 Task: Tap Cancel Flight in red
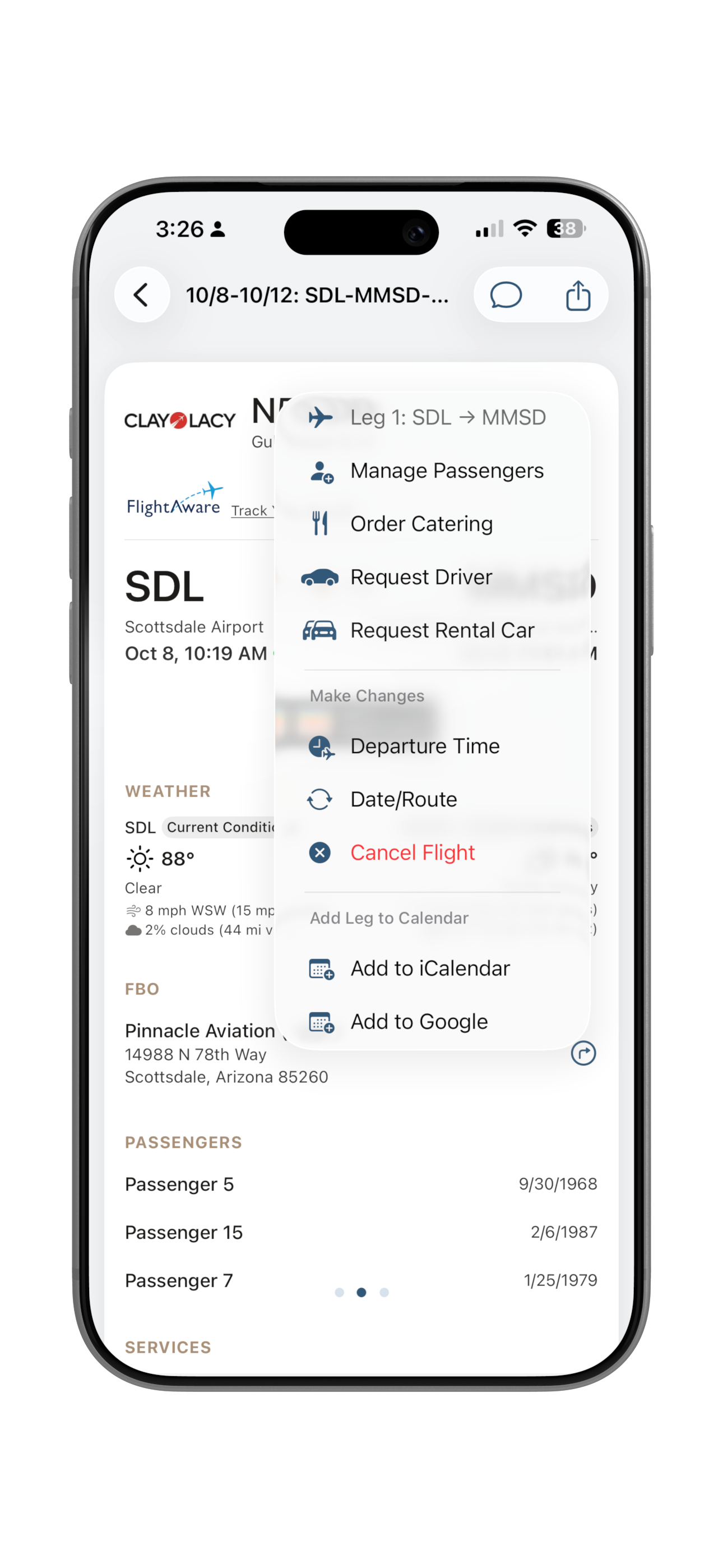tap(412, 852)
